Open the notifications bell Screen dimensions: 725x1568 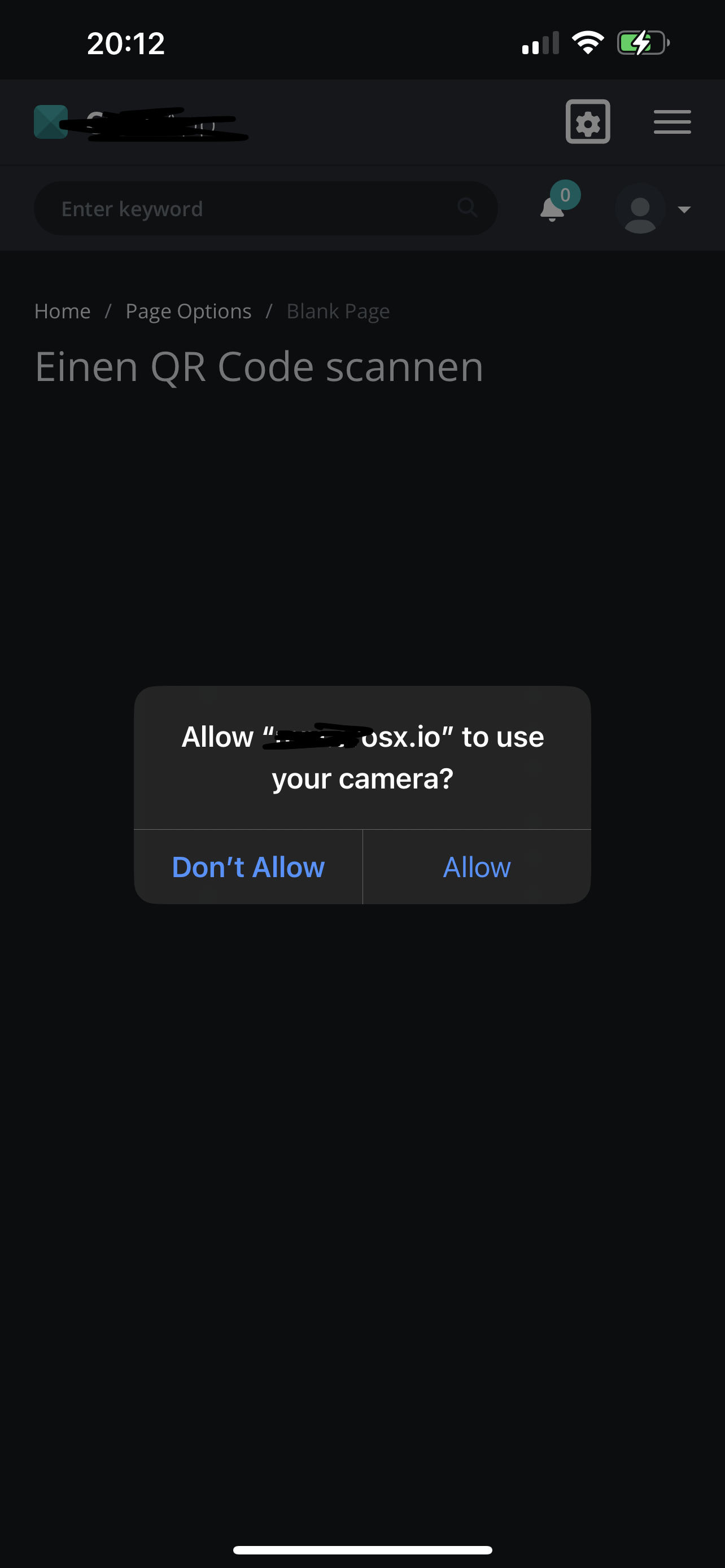pos(553,209)
